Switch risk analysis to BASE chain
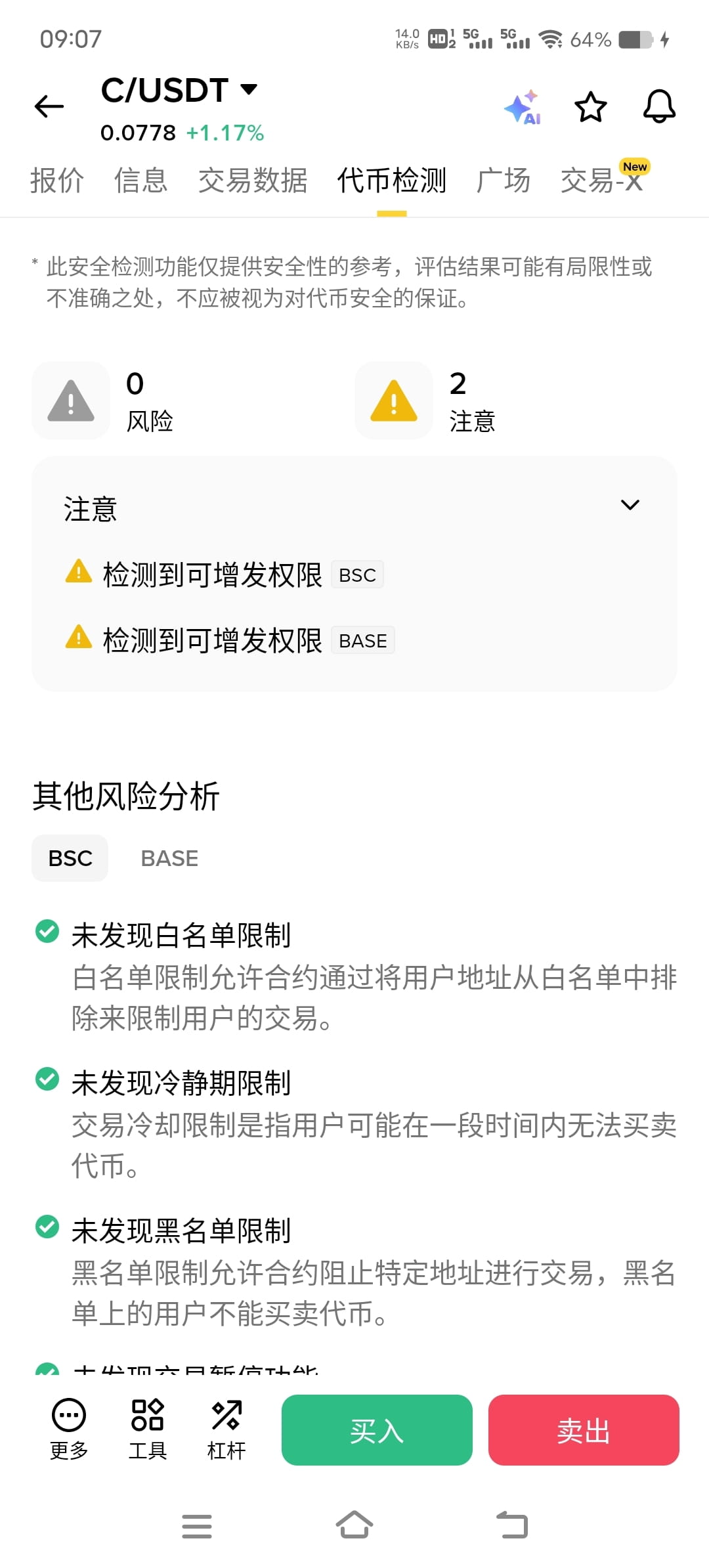Image resolution: width=709 pixels, height=1568 pixels. [169, 858]
